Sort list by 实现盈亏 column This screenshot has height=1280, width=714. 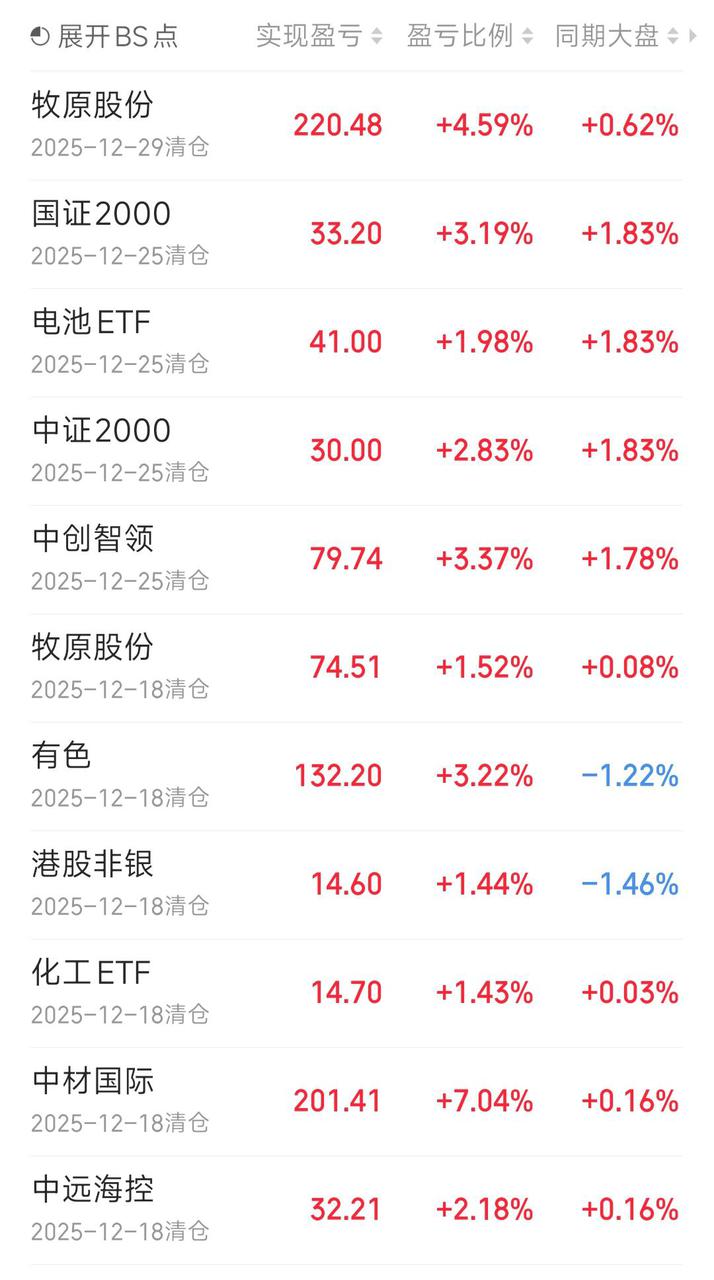click(318, 37)
